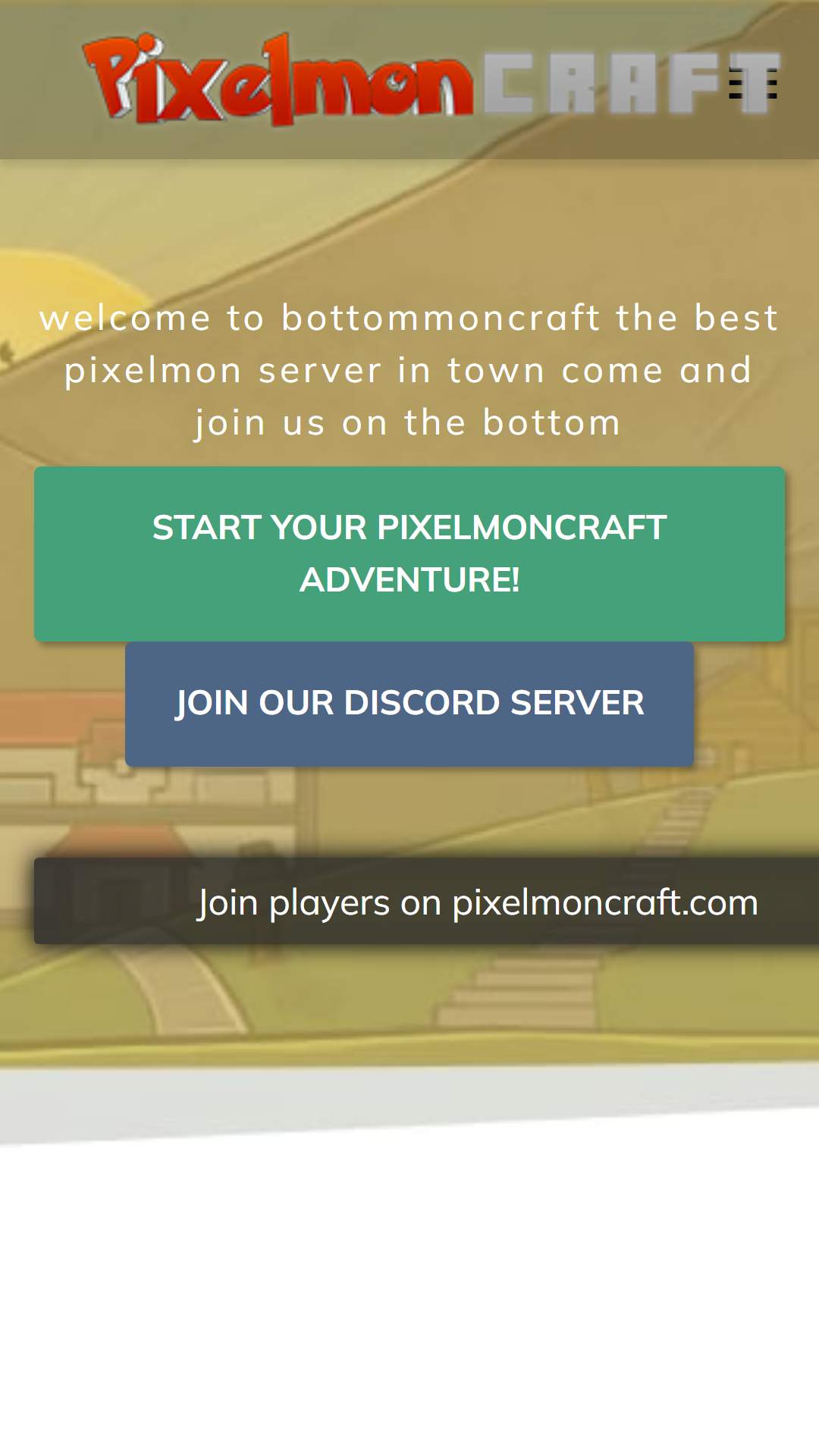
Task: Tap the Join players on pixelmoncraft.com bar
Action: pos(426,901)
